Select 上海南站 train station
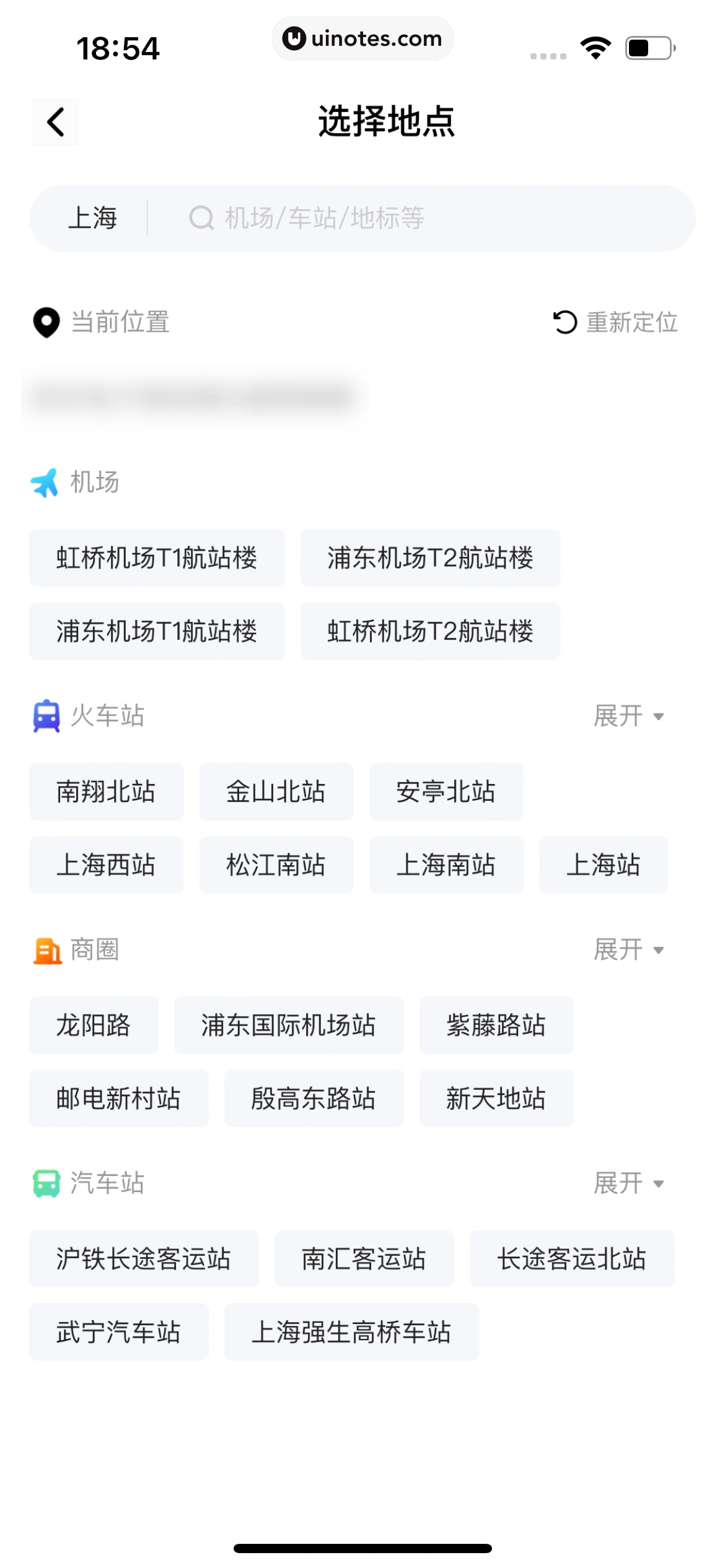The height and width of the screenshot is (1568, 725). [446, 865]
